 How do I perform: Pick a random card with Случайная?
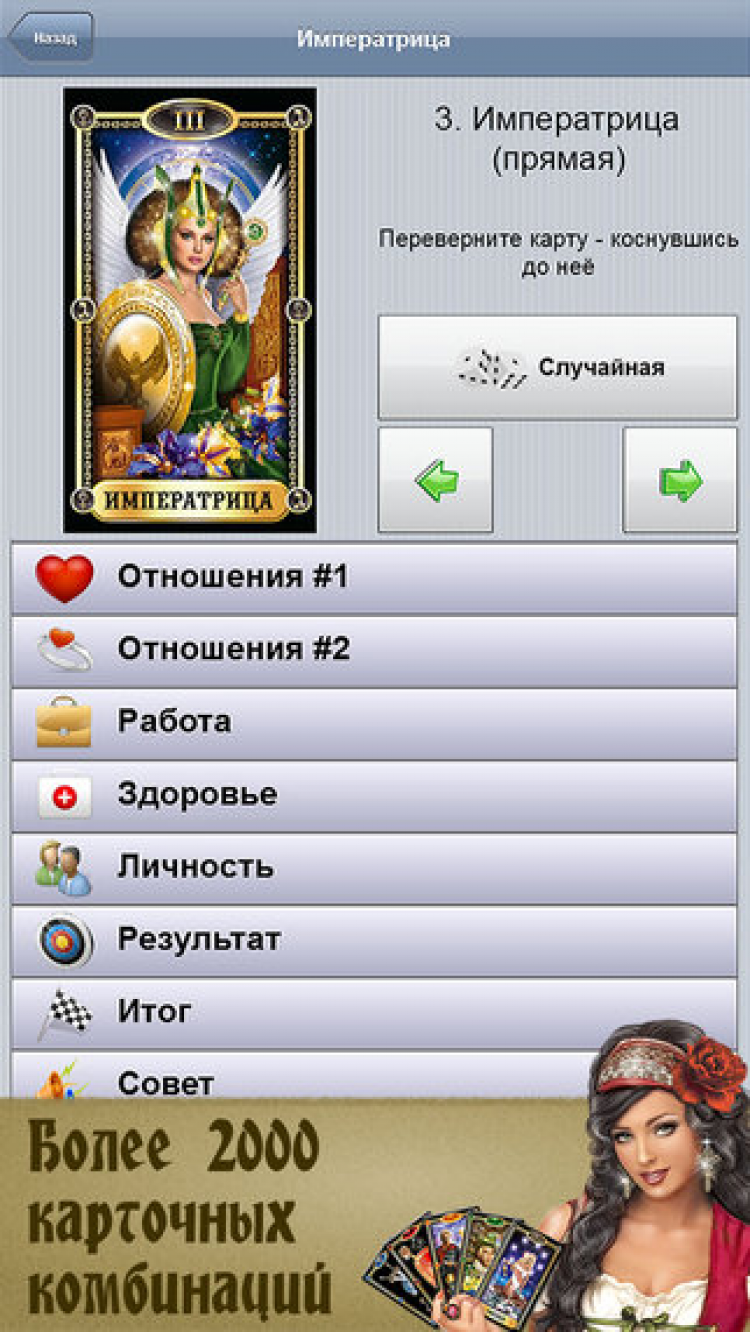point(557,367)
